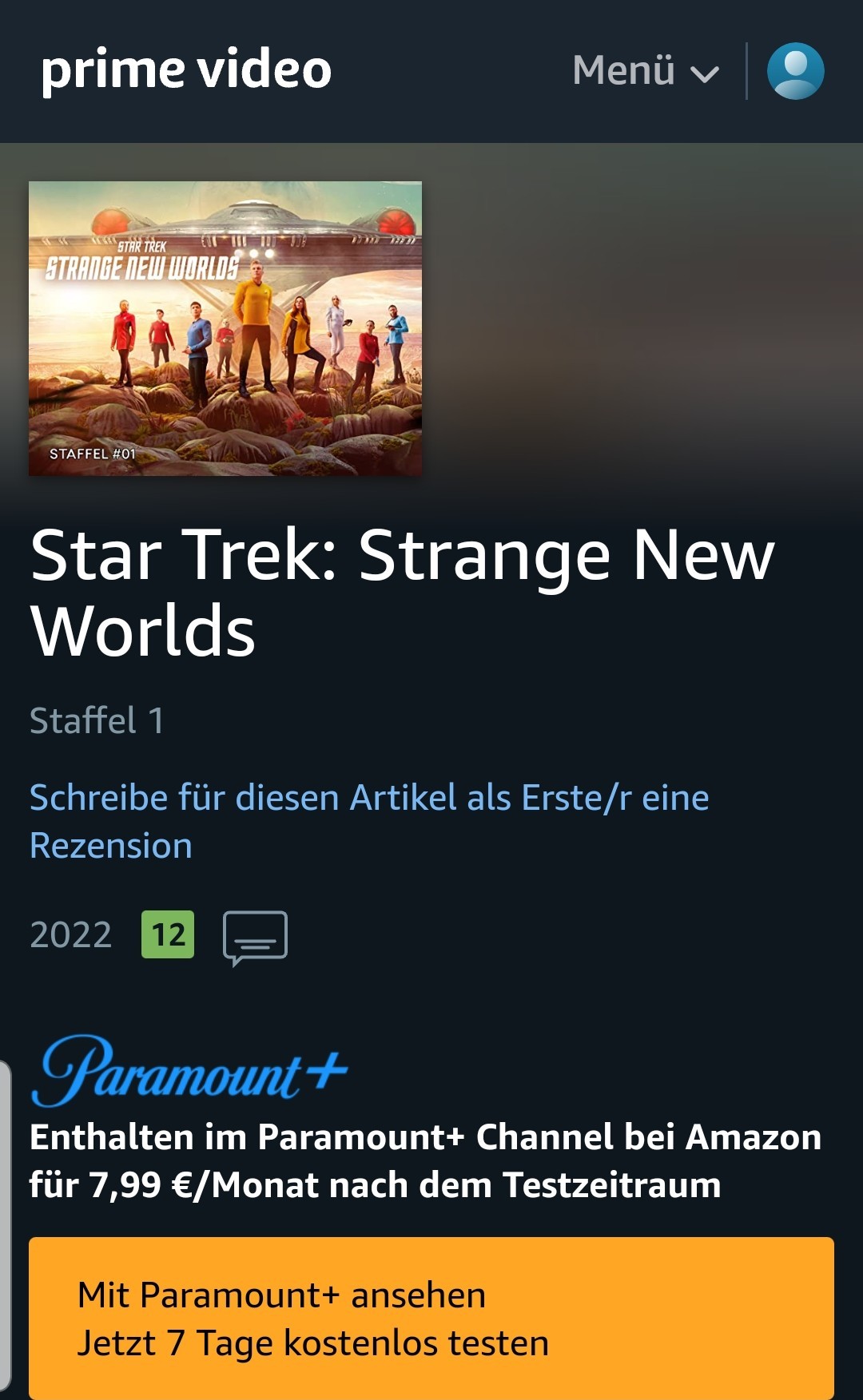Image resolution: width=863 pixels, height=1400 pixels.
Task: Open the Menü dropdown
Action: [646, 70]
